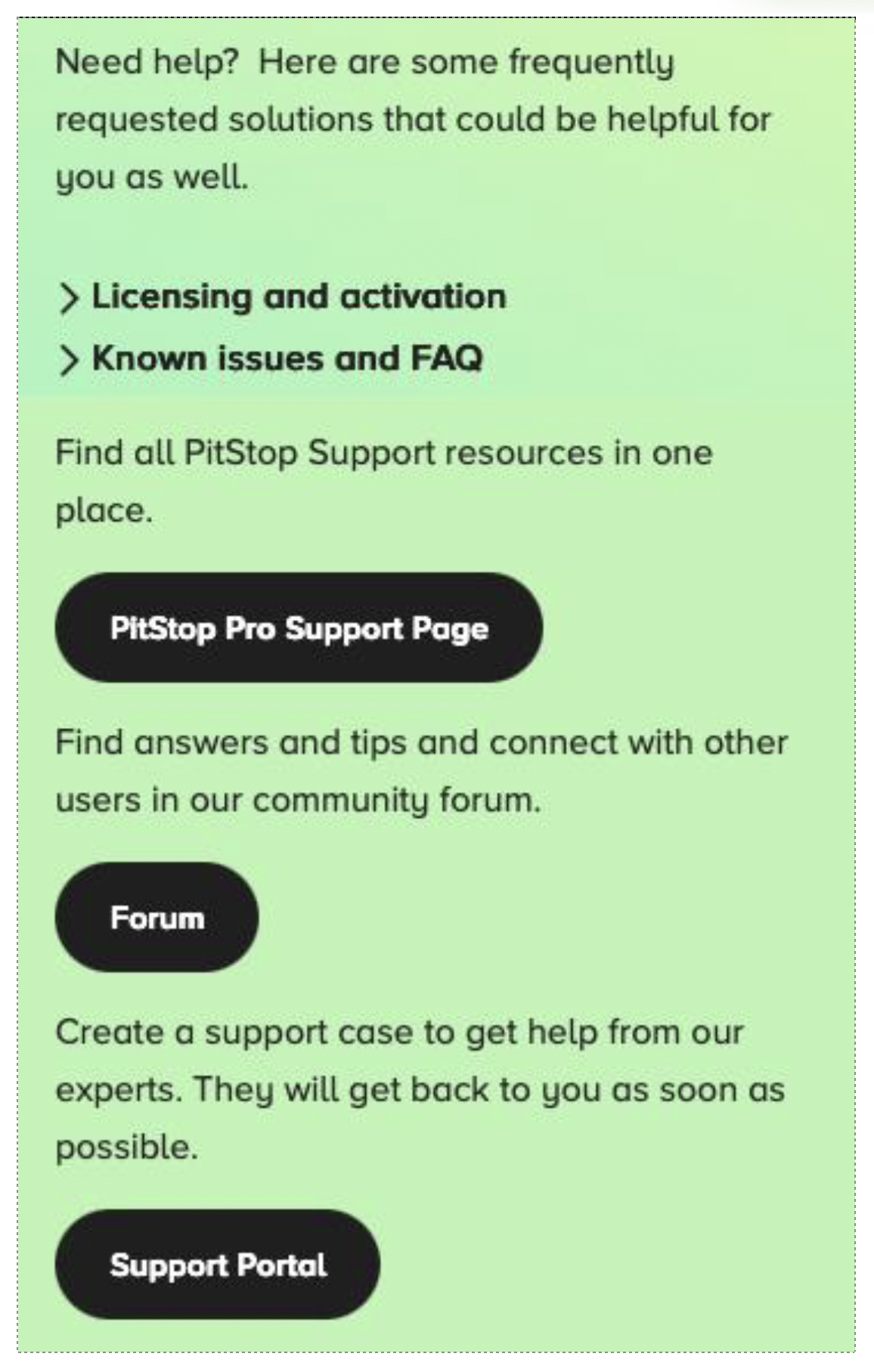Go to the community Forum
The height and width of the screenshot is (1372, 874).
click(x=157, y=918)
